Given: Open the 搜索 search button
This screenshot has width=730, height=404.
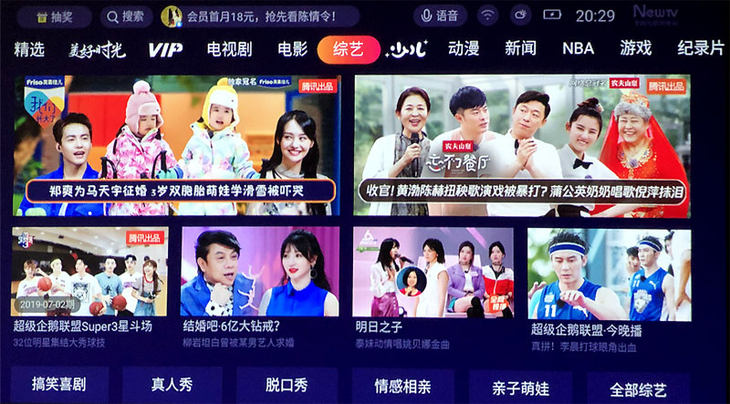Looking at the screenshot, I should coord(125,17).
